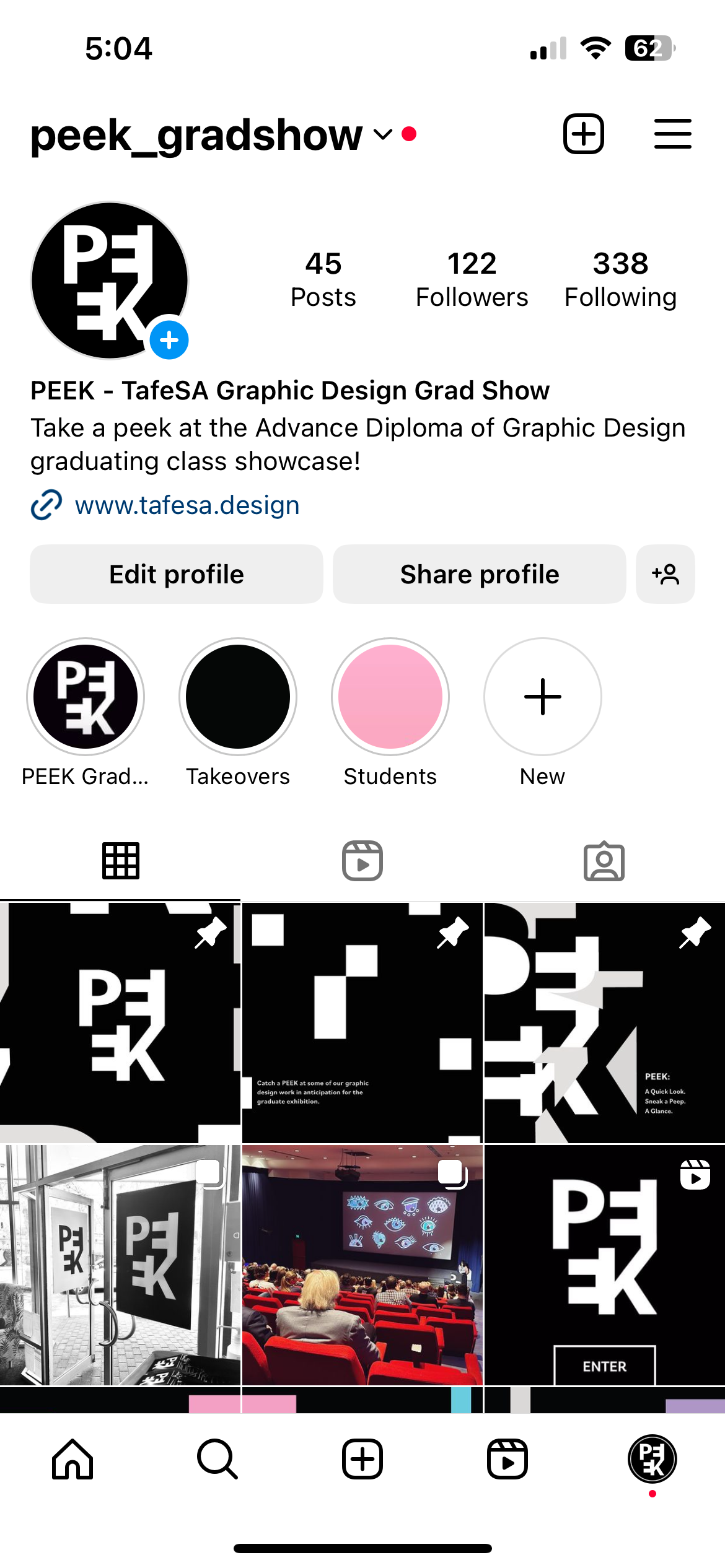View the 338 Following list
This screenshot has width=725, height=1568.
pos(620,279)
